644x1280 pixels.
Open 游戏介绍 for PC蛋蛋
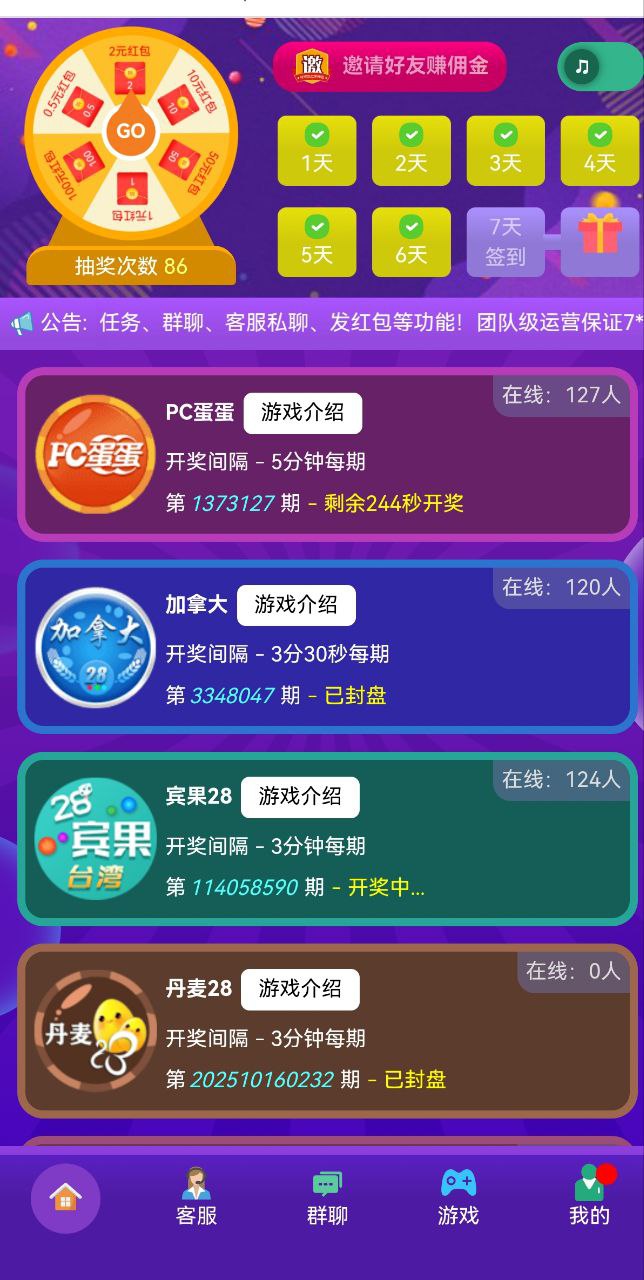[x=302, y=412]
